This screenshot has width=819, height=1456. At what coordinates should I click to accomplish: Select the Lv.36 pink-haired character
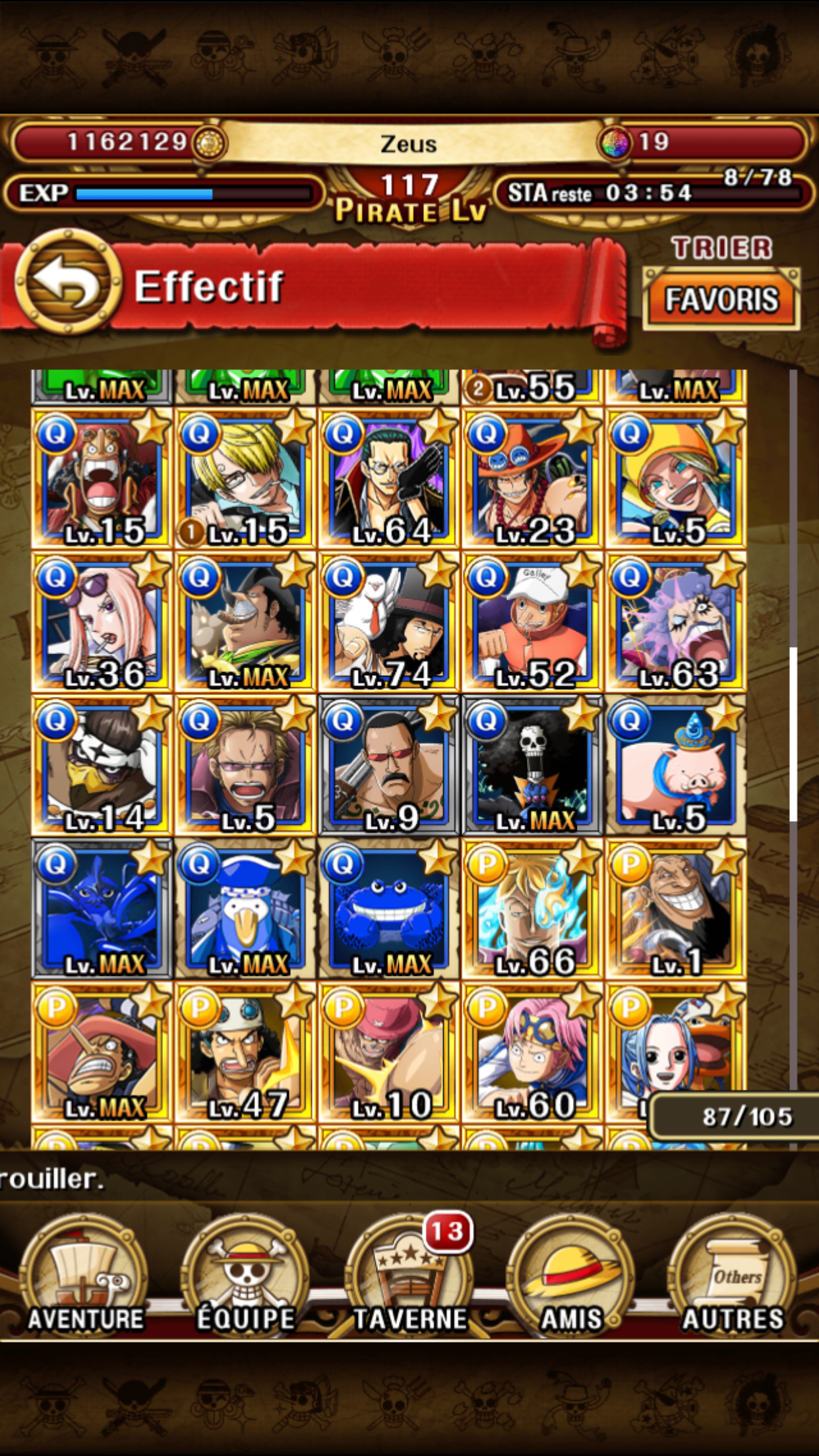pyautogui.click(x=102, y=622)
